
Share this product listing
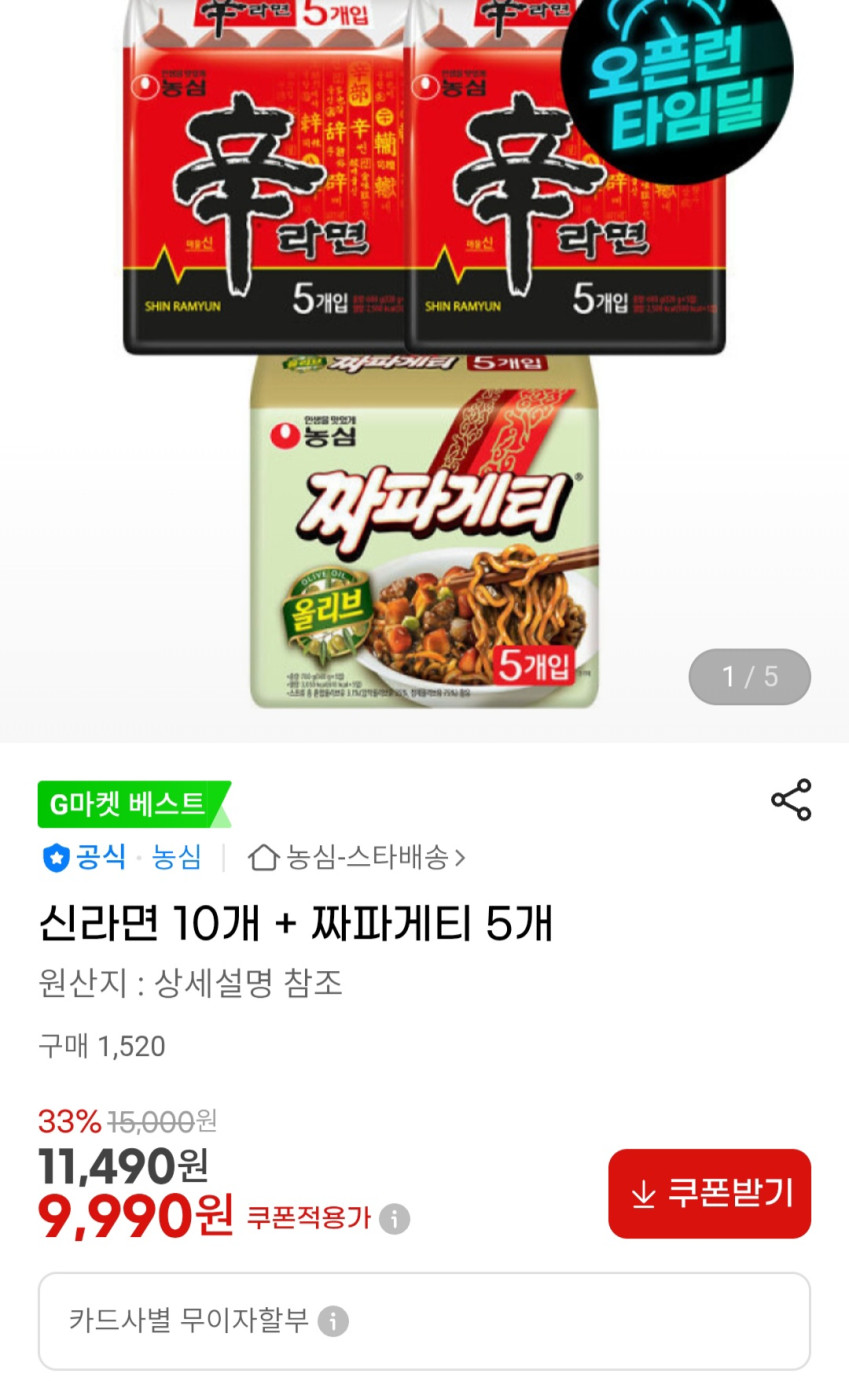coord(790,800)
